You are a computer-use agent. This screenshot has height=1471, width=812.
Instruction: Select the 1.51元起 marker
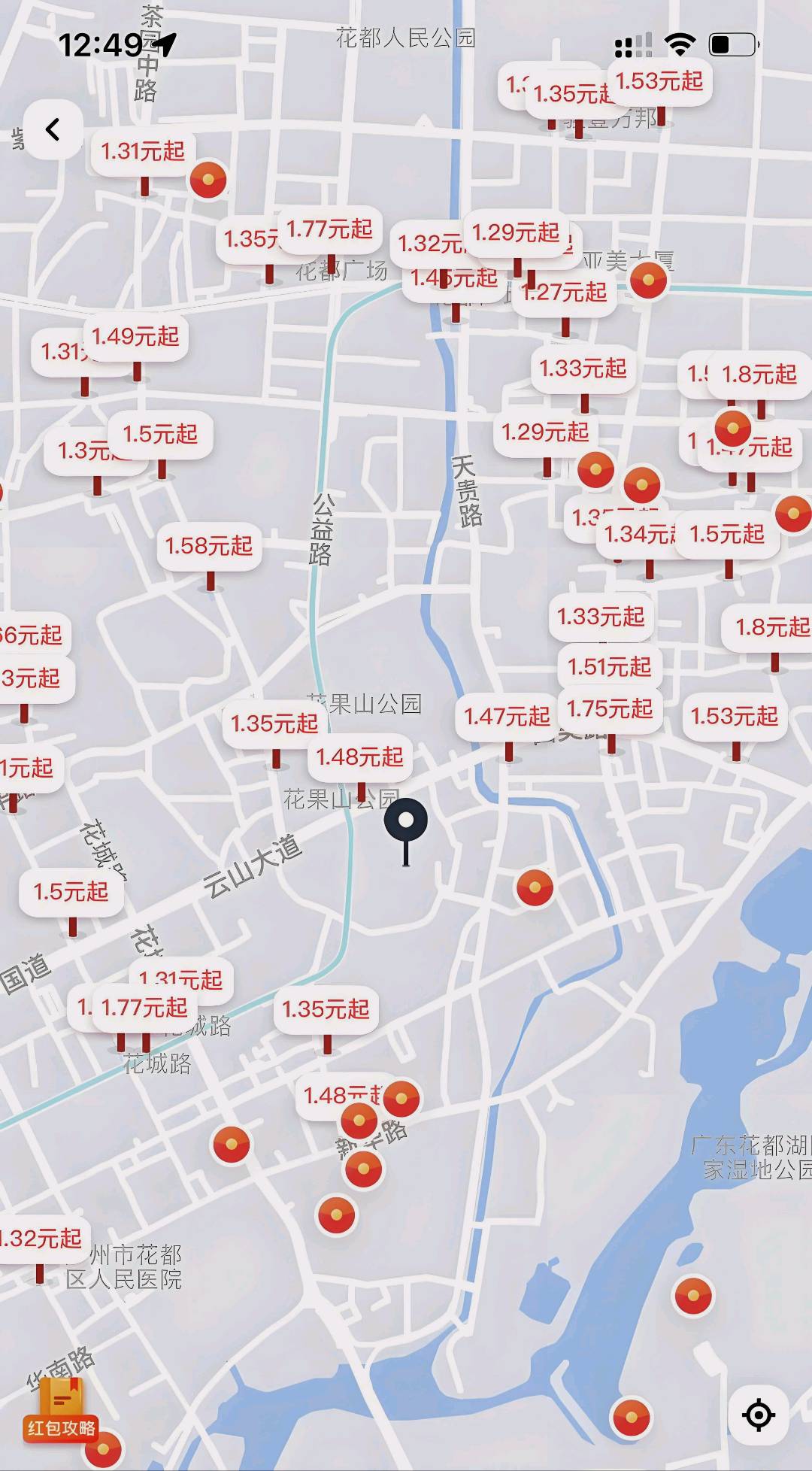click(x=609, y=667)
